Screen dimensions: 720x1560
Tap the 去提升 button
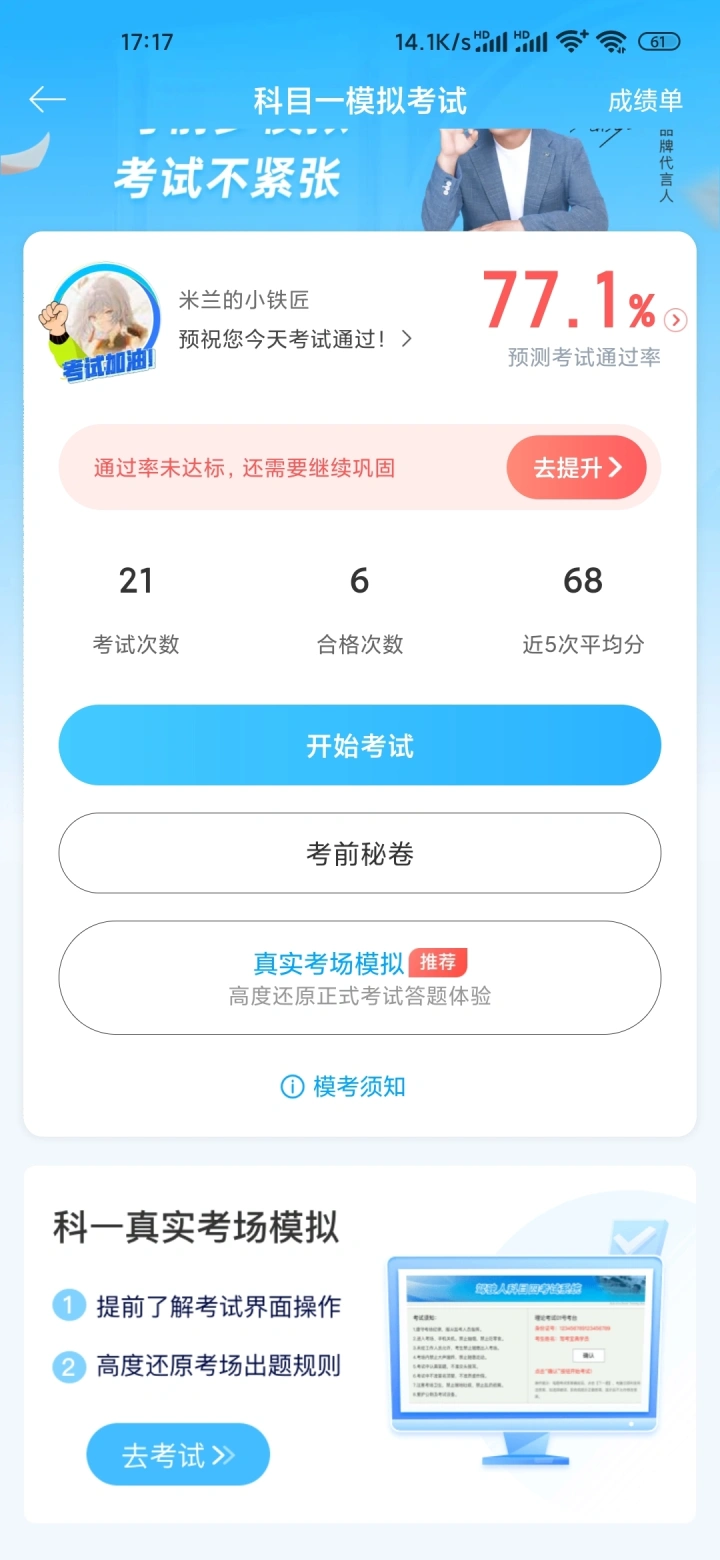pyautogui.click(x=576, y=467)
